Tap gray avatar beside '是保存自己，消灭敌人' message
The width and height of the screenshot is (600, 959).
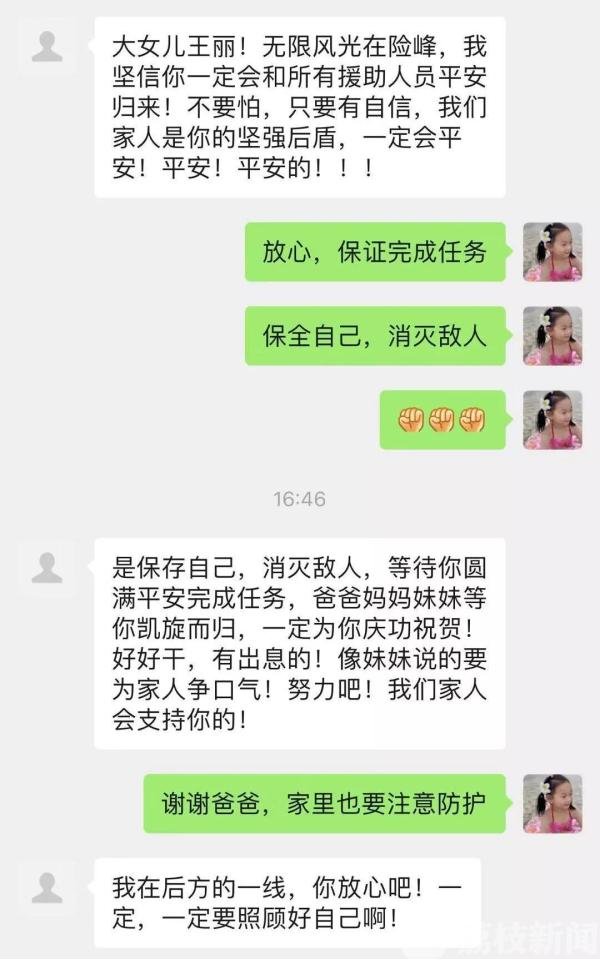(47, 568)
